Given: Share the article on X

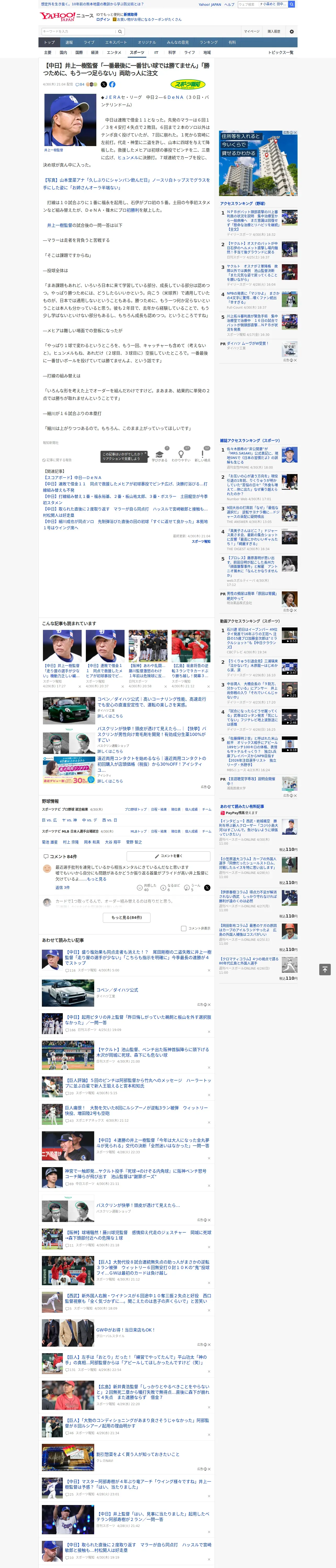Looking at the screenshot, I should coord(104,85).
